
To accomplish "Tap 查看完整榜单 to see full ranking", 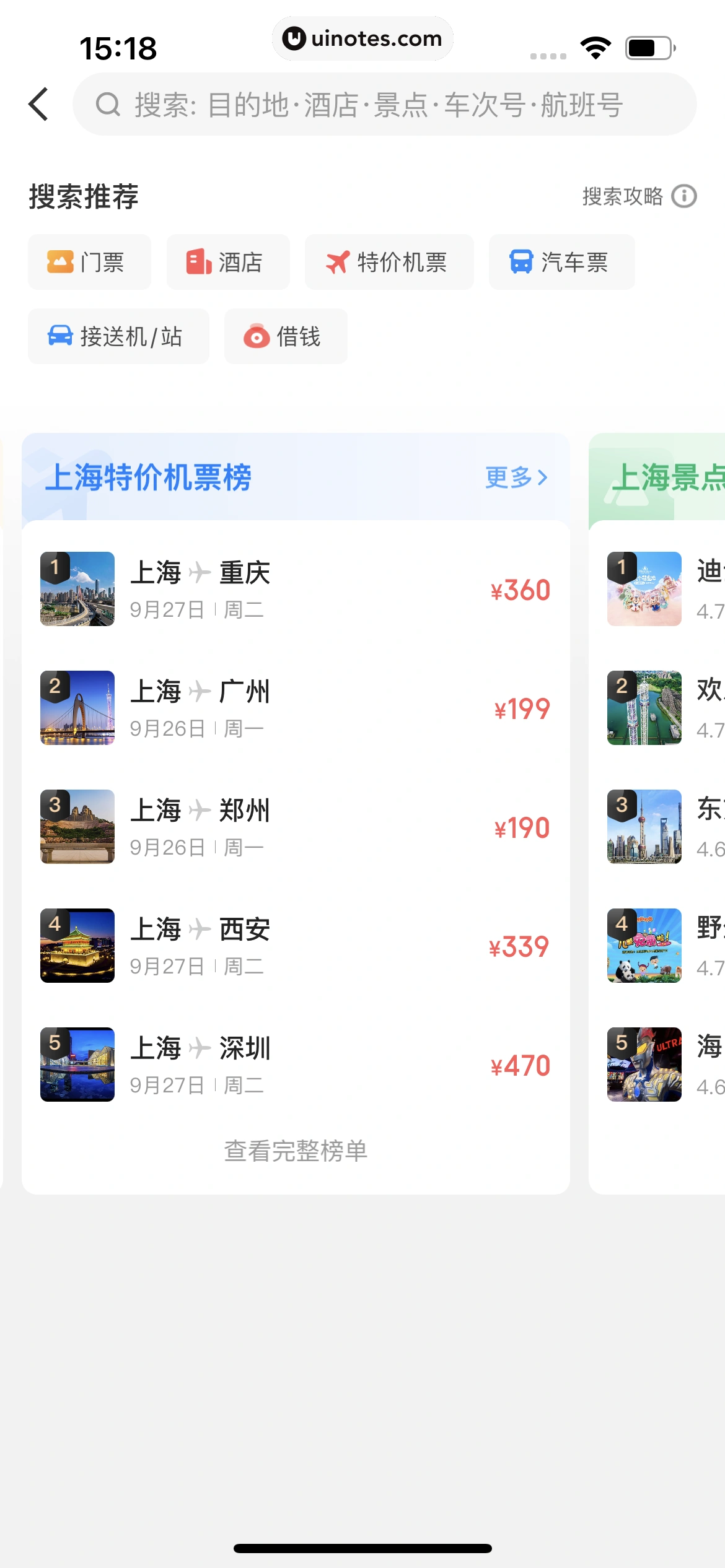I will [296, 1151].
